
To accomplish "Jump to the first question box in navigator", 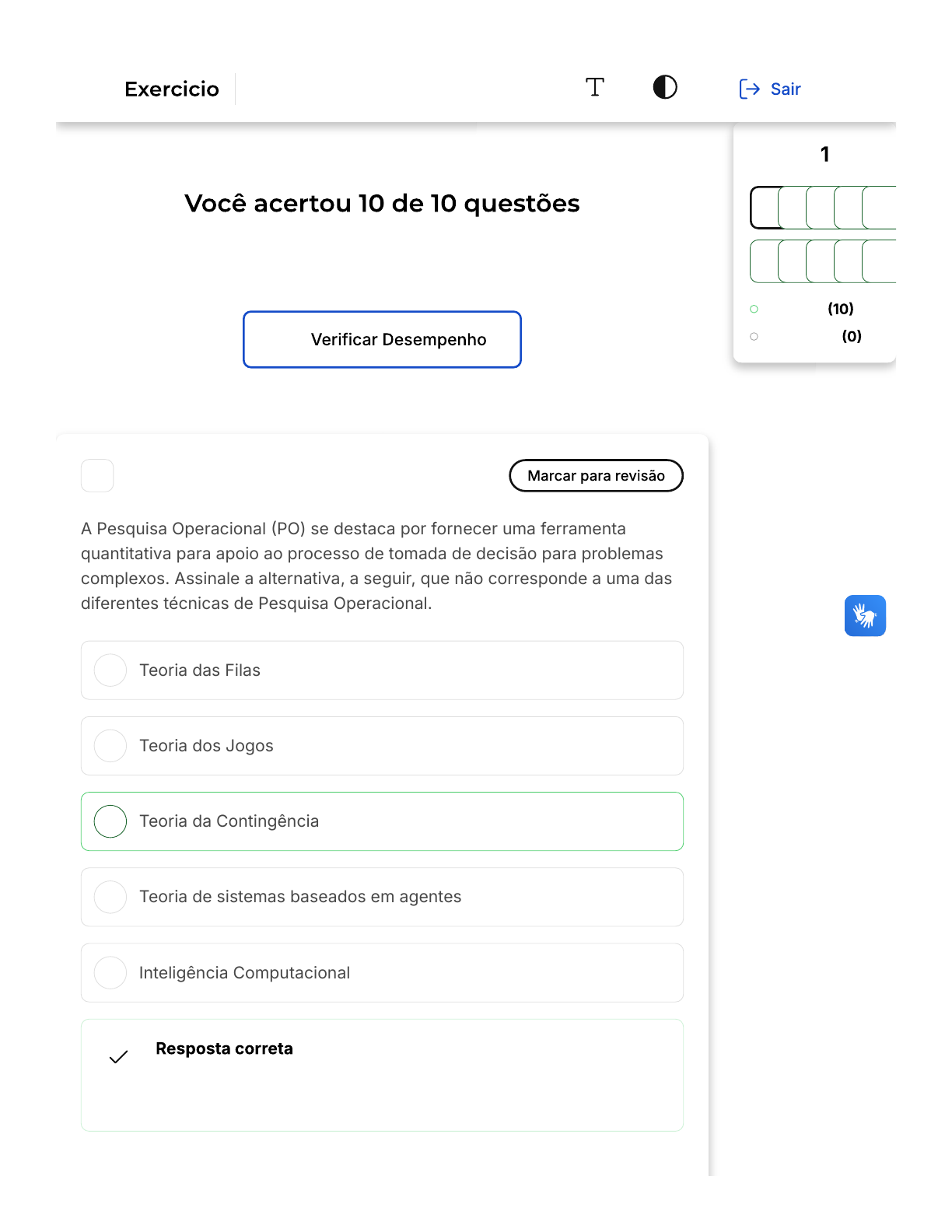I will coord(765,208).
